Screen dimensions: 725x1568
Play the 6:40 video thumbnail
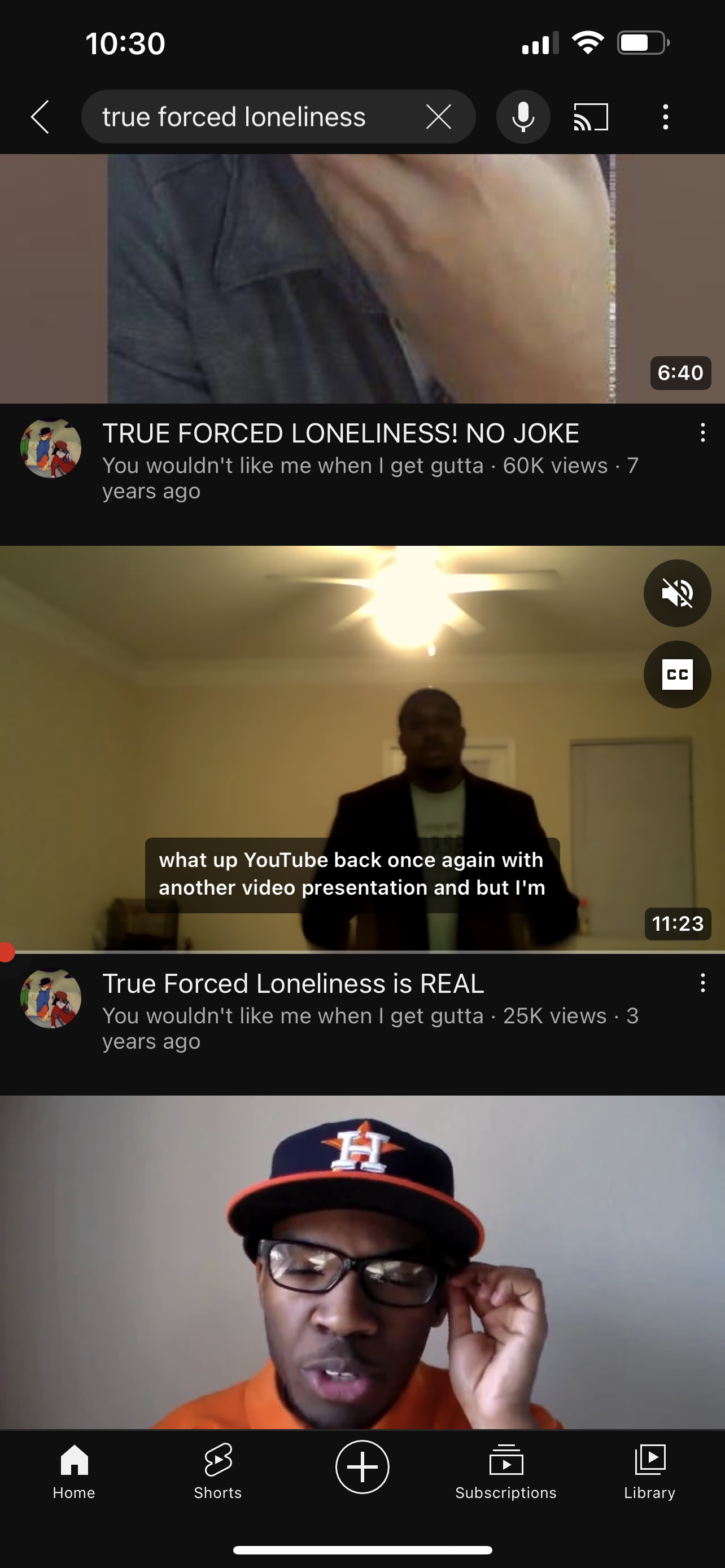(362, 278)
